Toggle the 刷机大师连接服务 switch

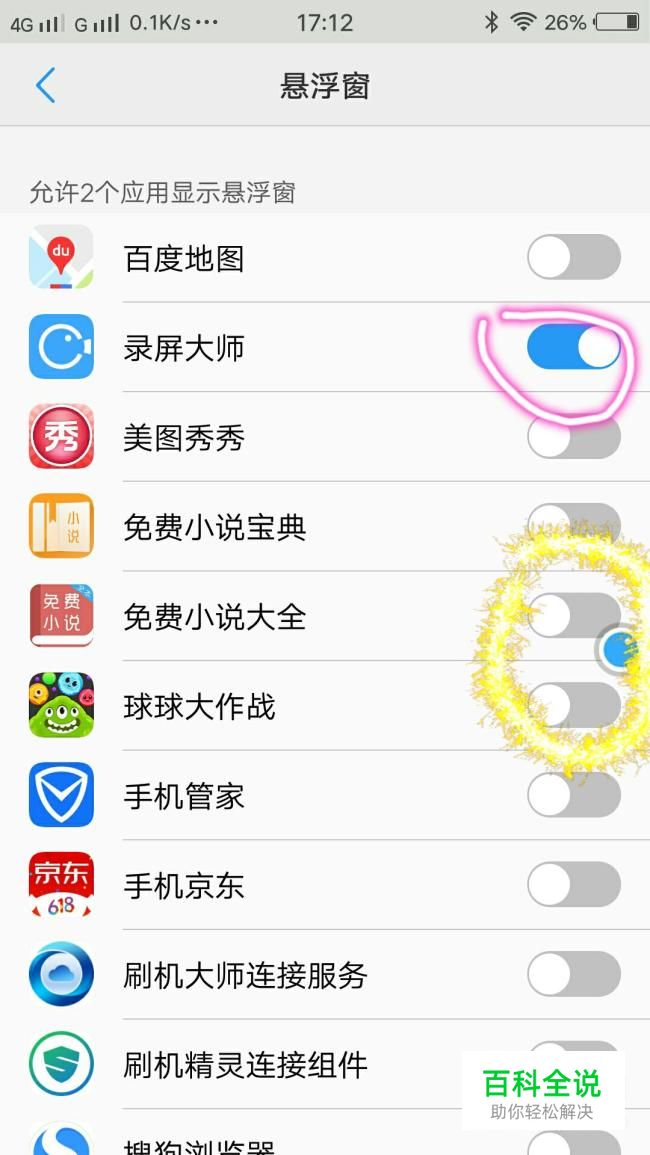(574, 974)
